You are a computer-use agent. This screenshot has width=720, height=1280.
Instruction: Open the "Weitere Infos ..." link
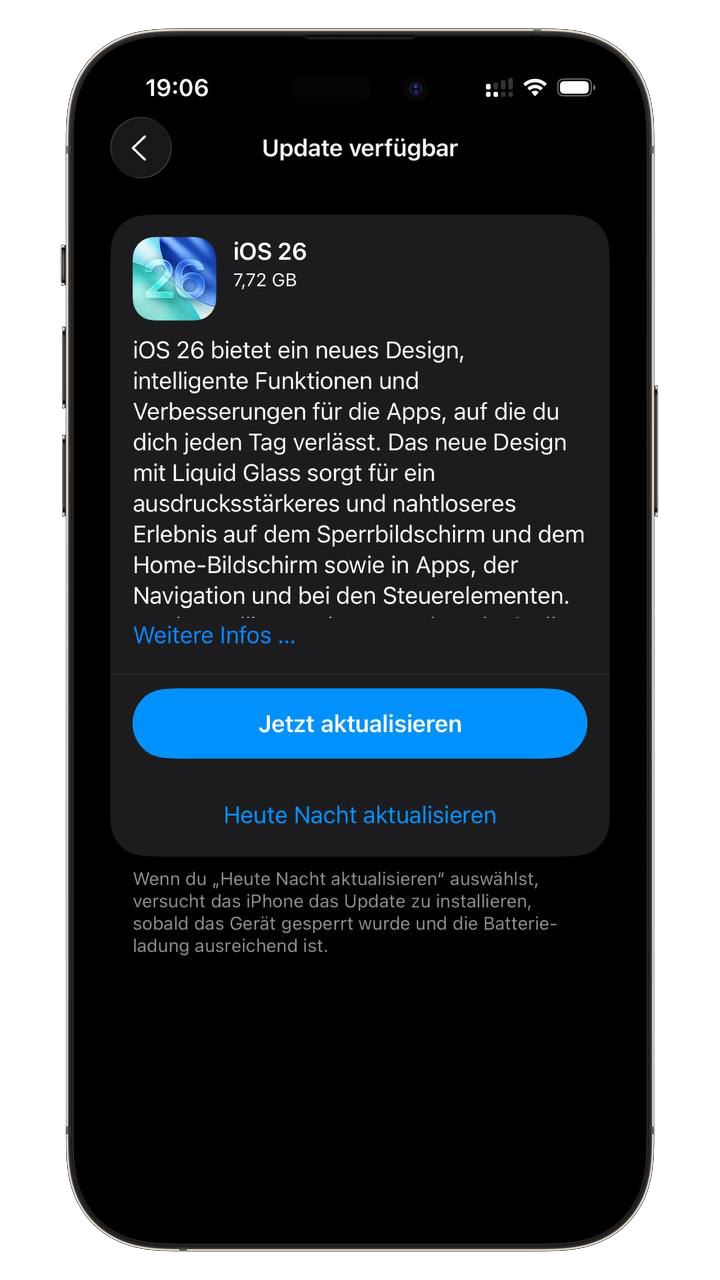click(x=214, y=635)
